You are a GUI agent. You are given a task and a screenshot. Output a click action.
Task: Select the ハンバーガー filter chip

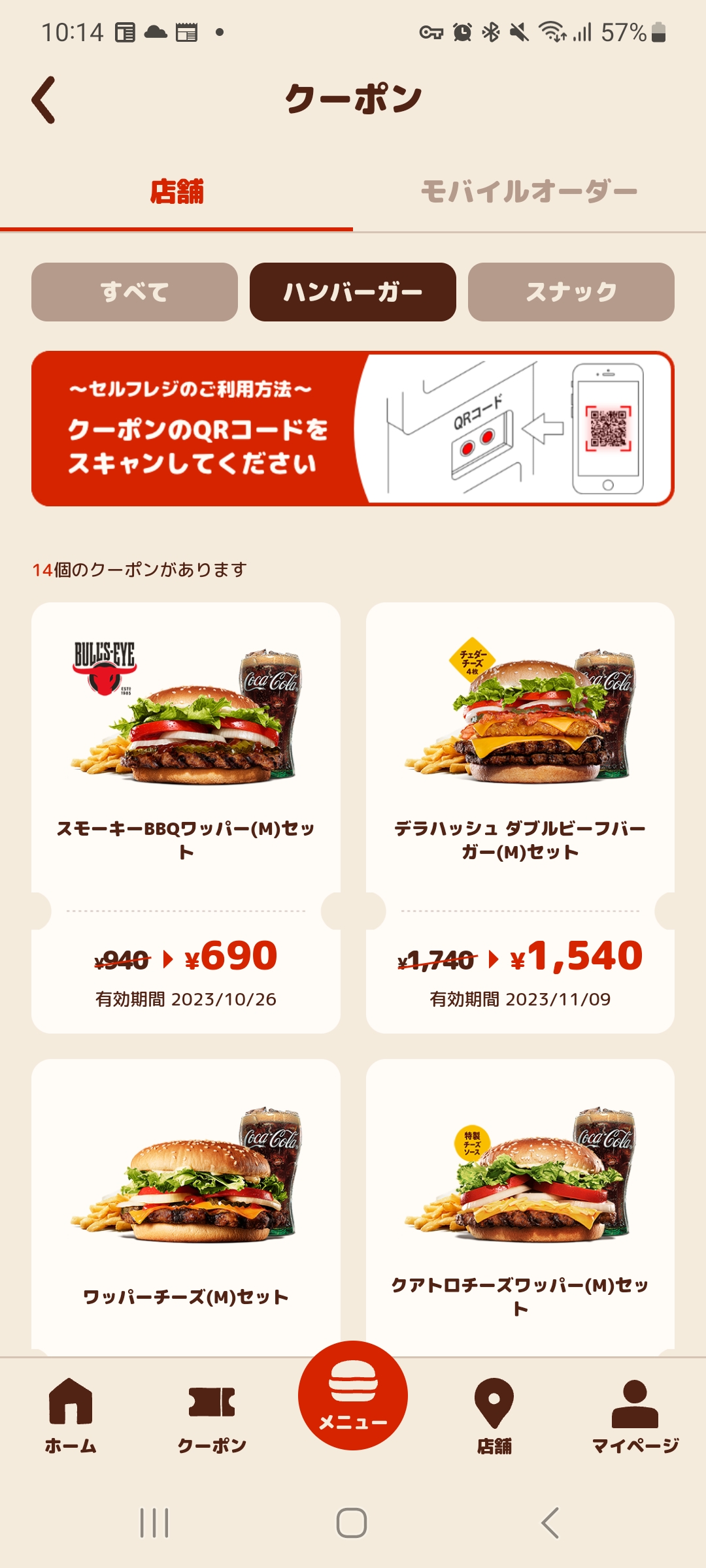tap(353, 292)
